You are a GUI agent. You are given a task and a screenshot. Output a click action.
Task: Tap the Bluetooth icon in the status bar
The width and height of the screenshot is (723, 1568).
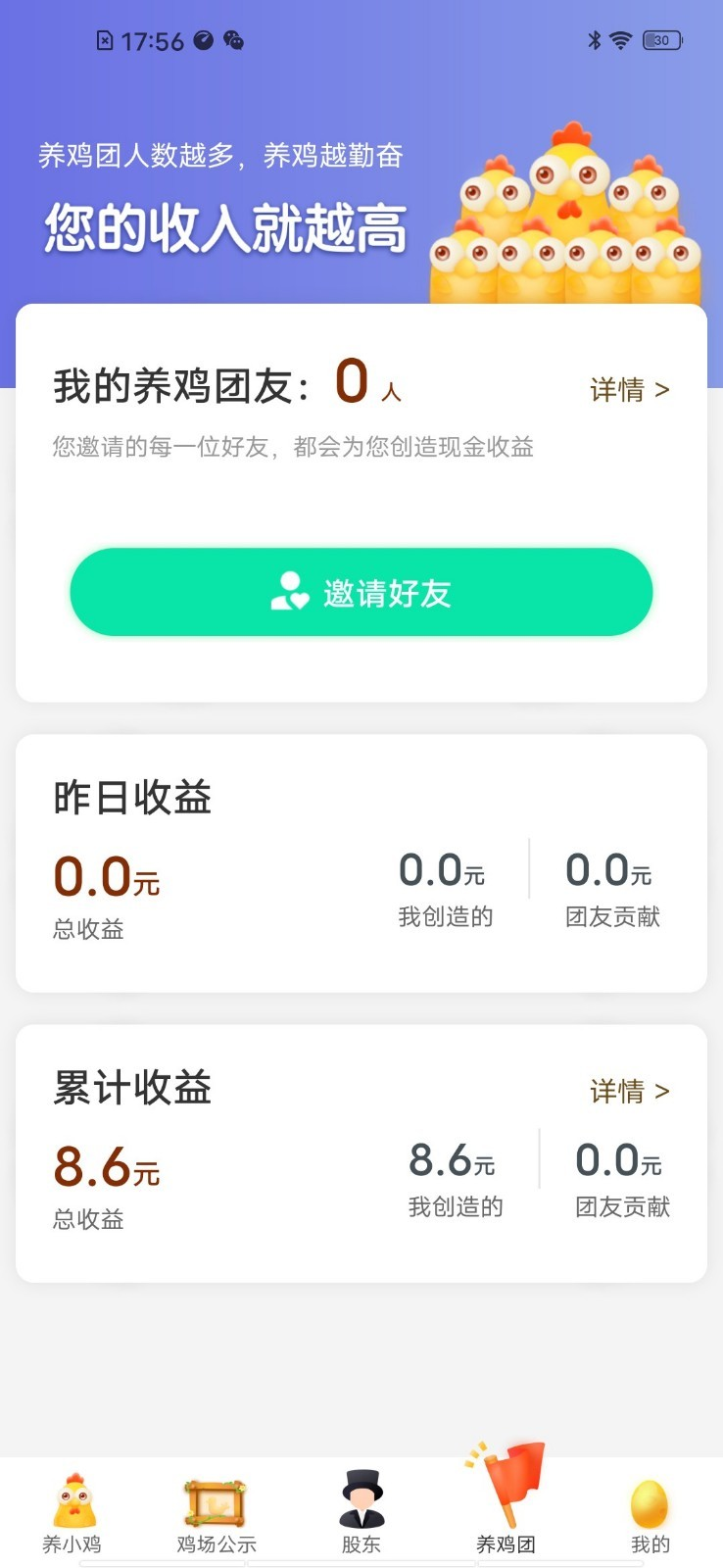[594, 40]
